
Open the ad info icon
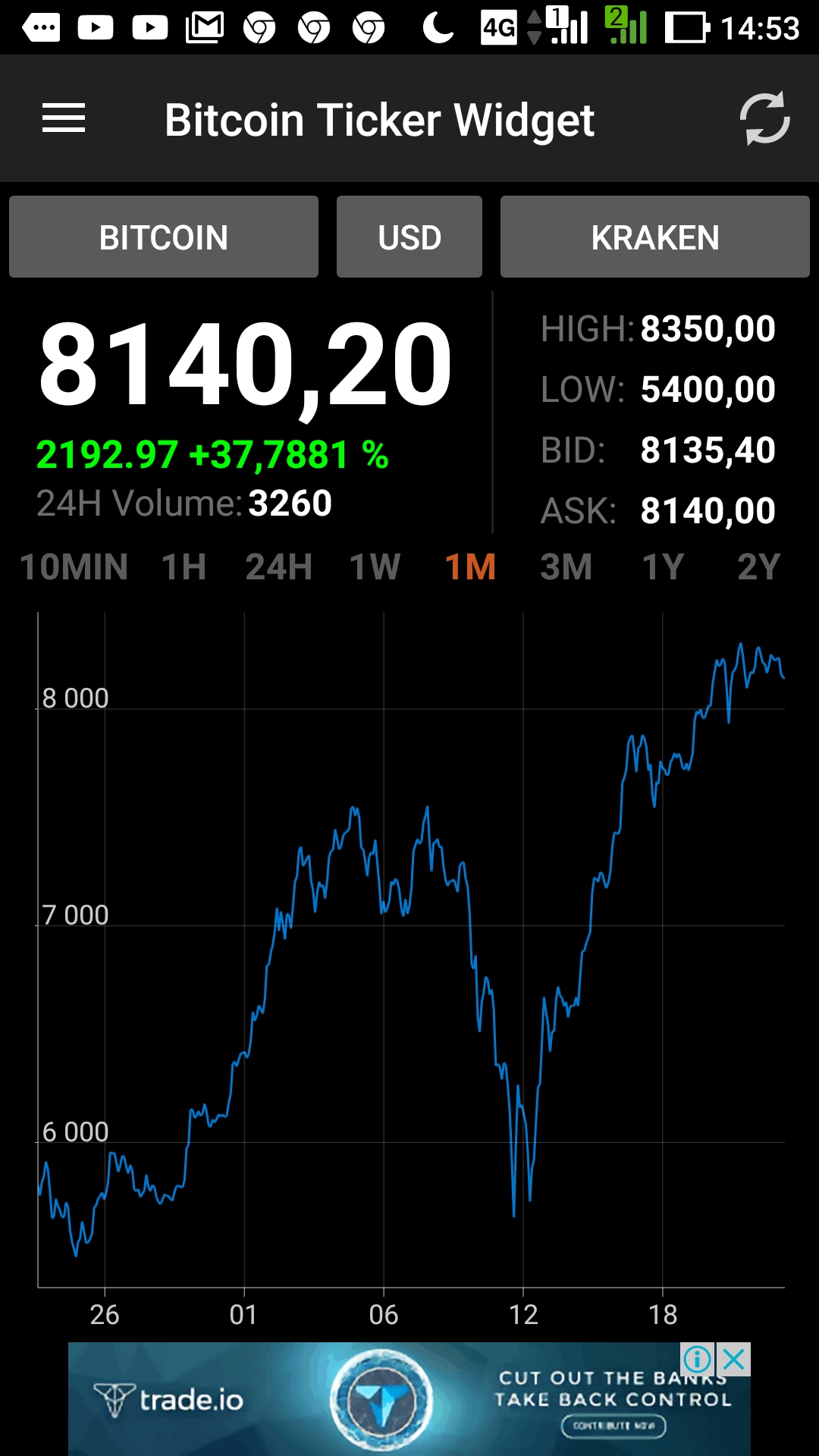click(697, 1360)
